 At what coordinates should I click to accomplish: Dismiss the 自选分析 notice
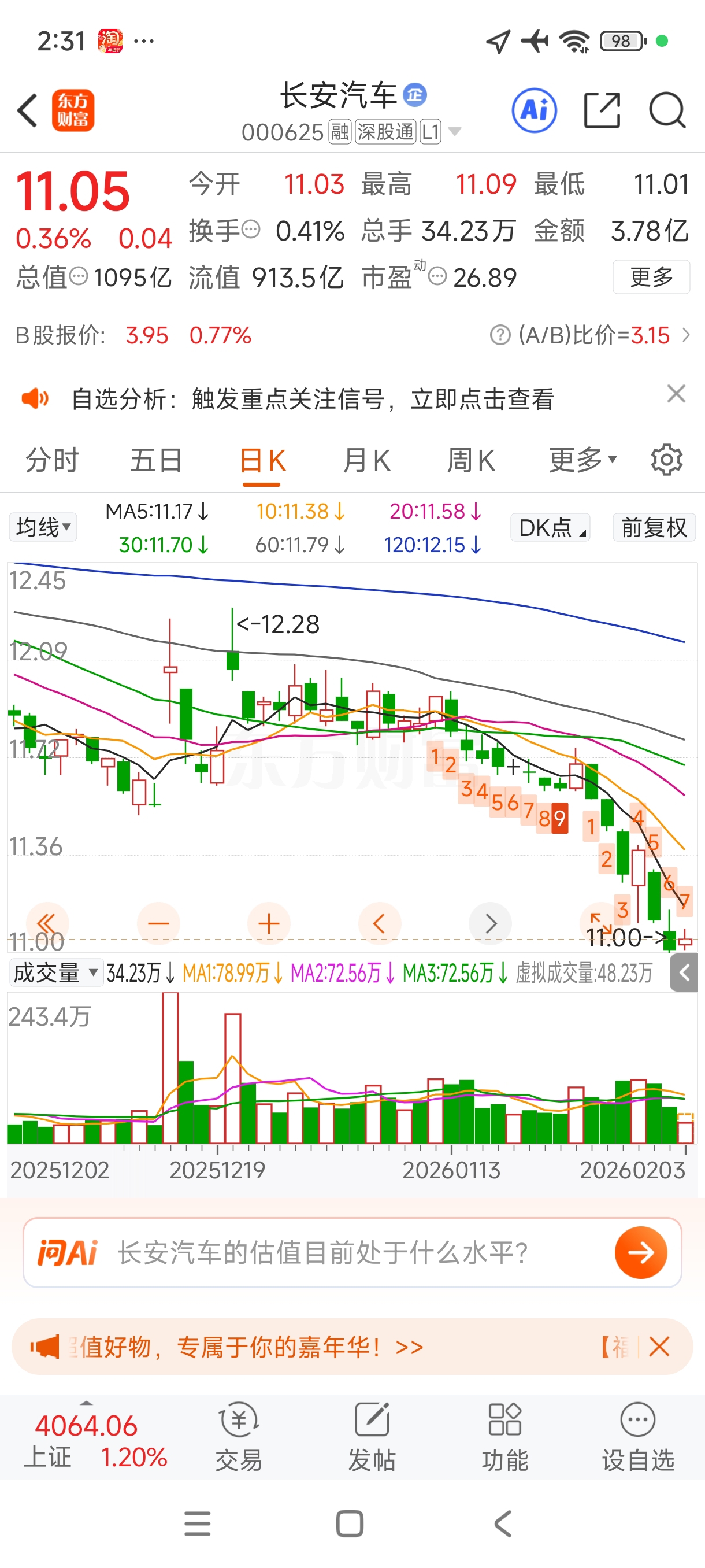click(x=676, y=394)
